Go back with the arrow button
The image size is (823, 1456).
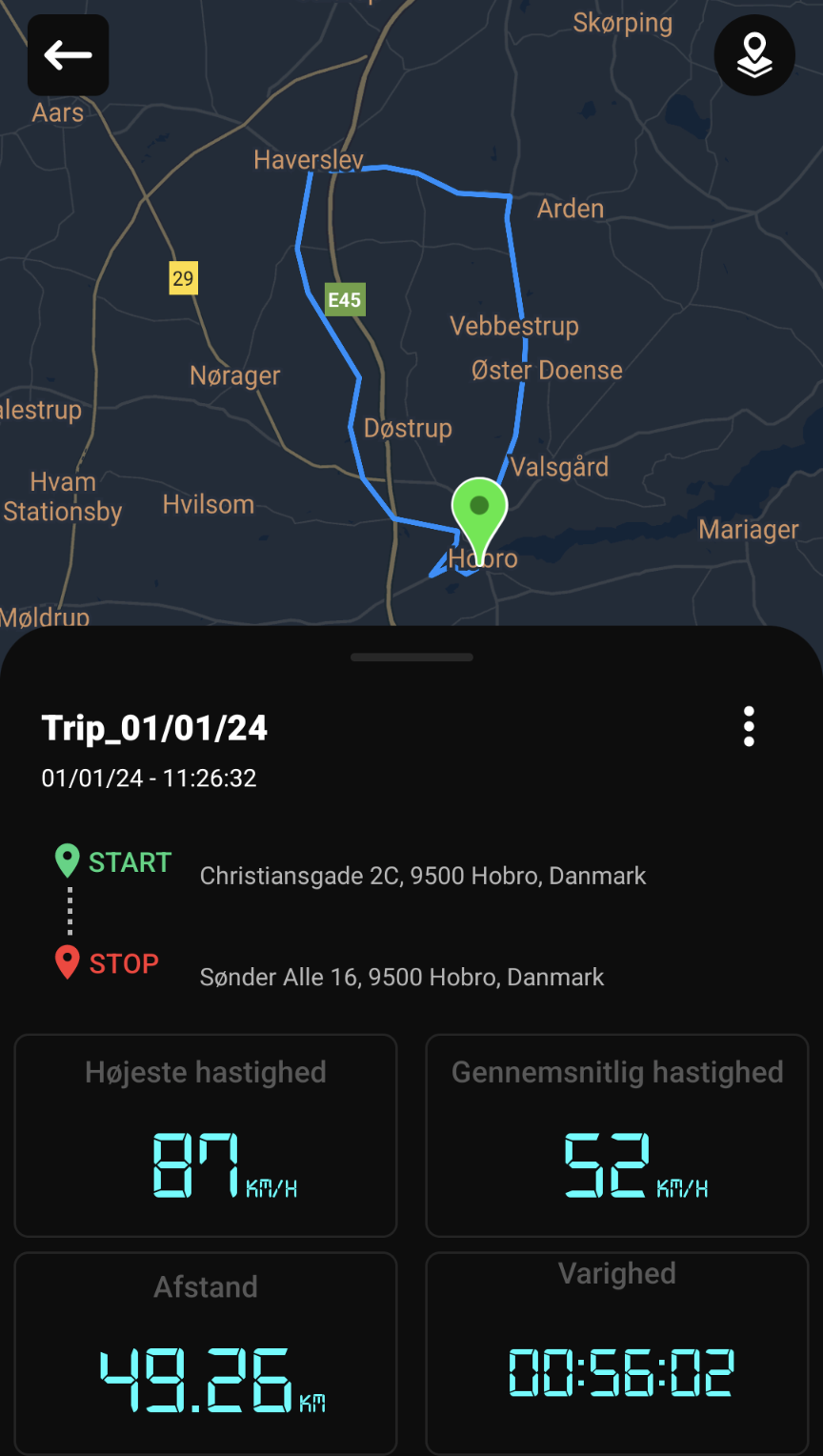coord(68,55)
